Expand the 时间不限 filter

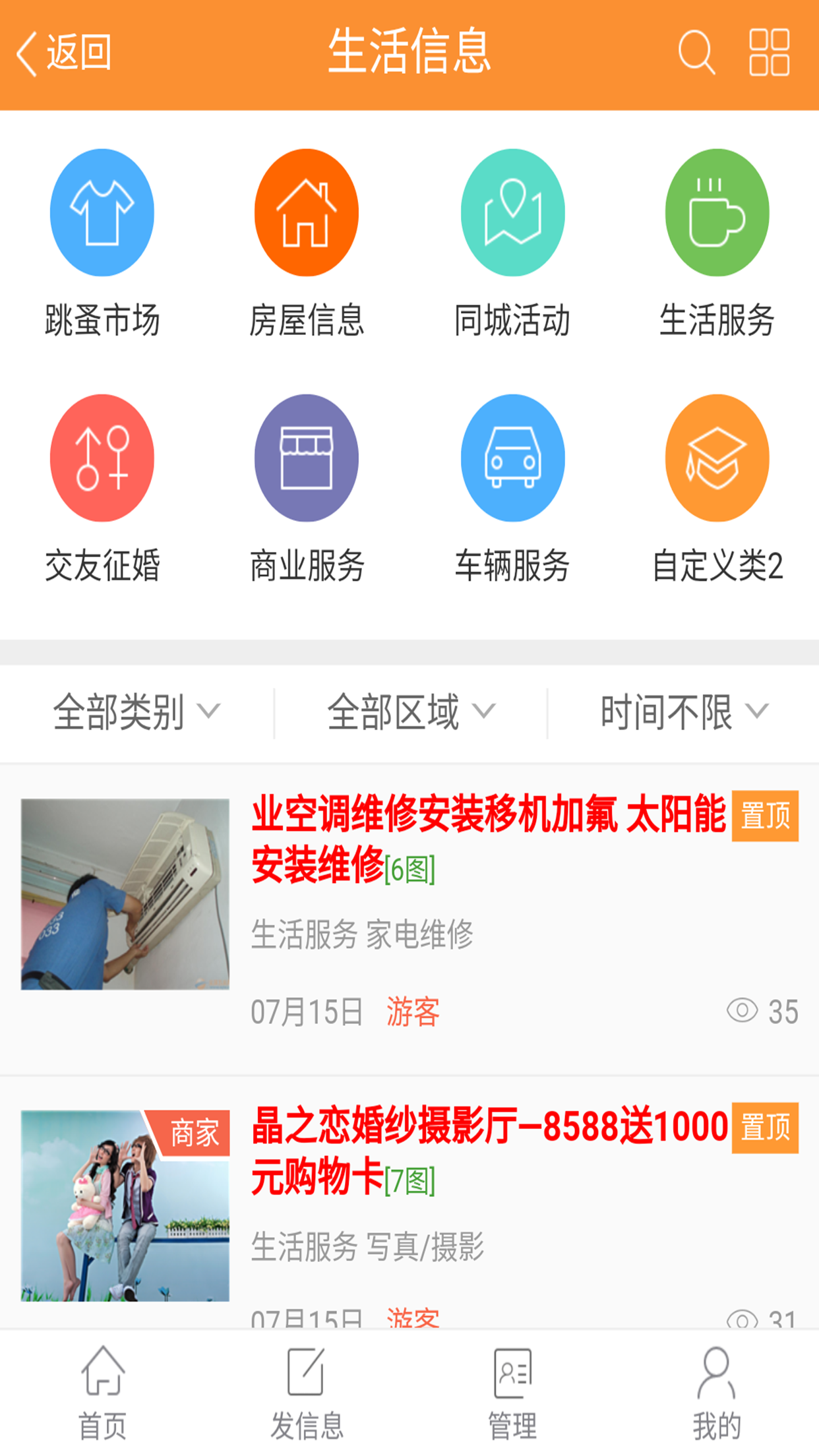684,713
